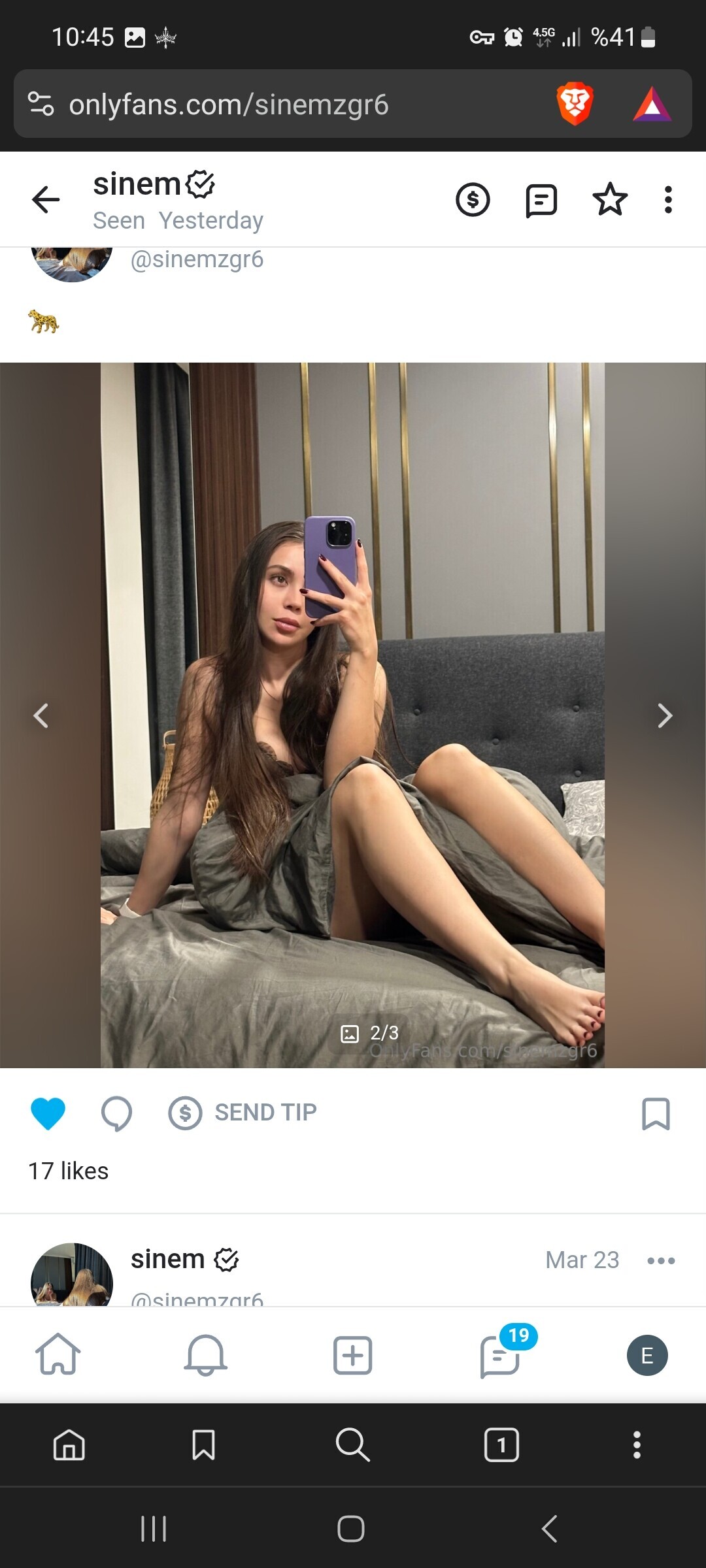Open Brave Shields lion icon
The image size is (706, 1568).
(x=575, y=104)
